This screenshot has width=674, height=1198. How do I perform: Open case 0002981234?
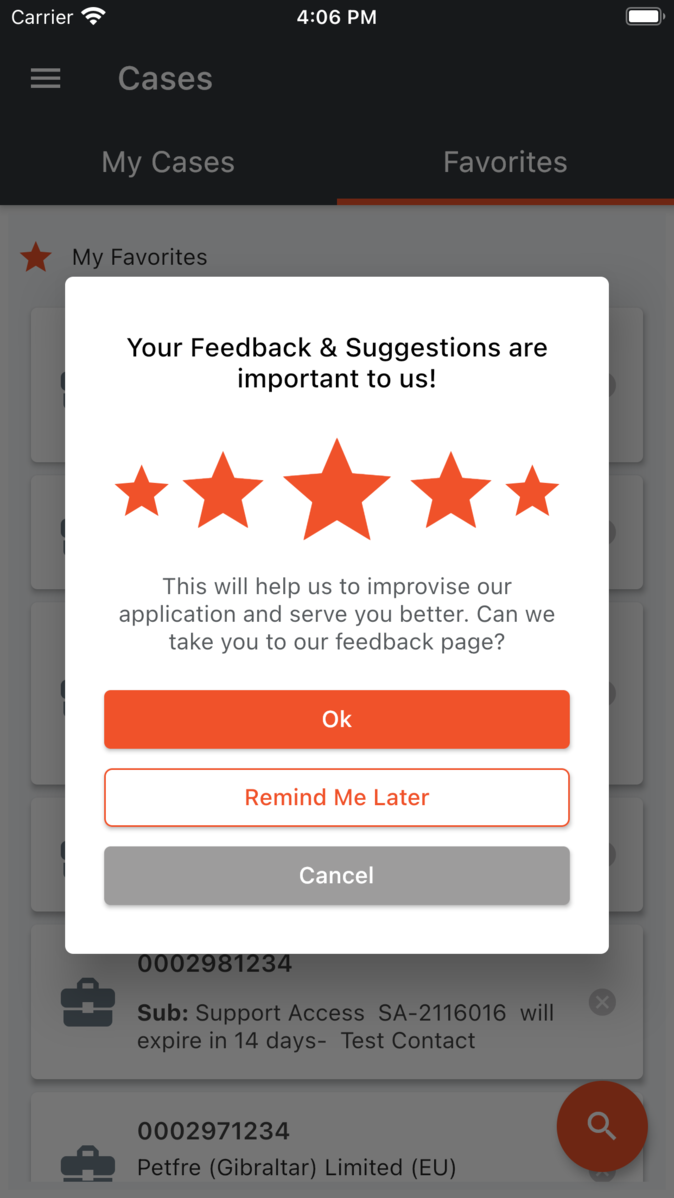337,1002
